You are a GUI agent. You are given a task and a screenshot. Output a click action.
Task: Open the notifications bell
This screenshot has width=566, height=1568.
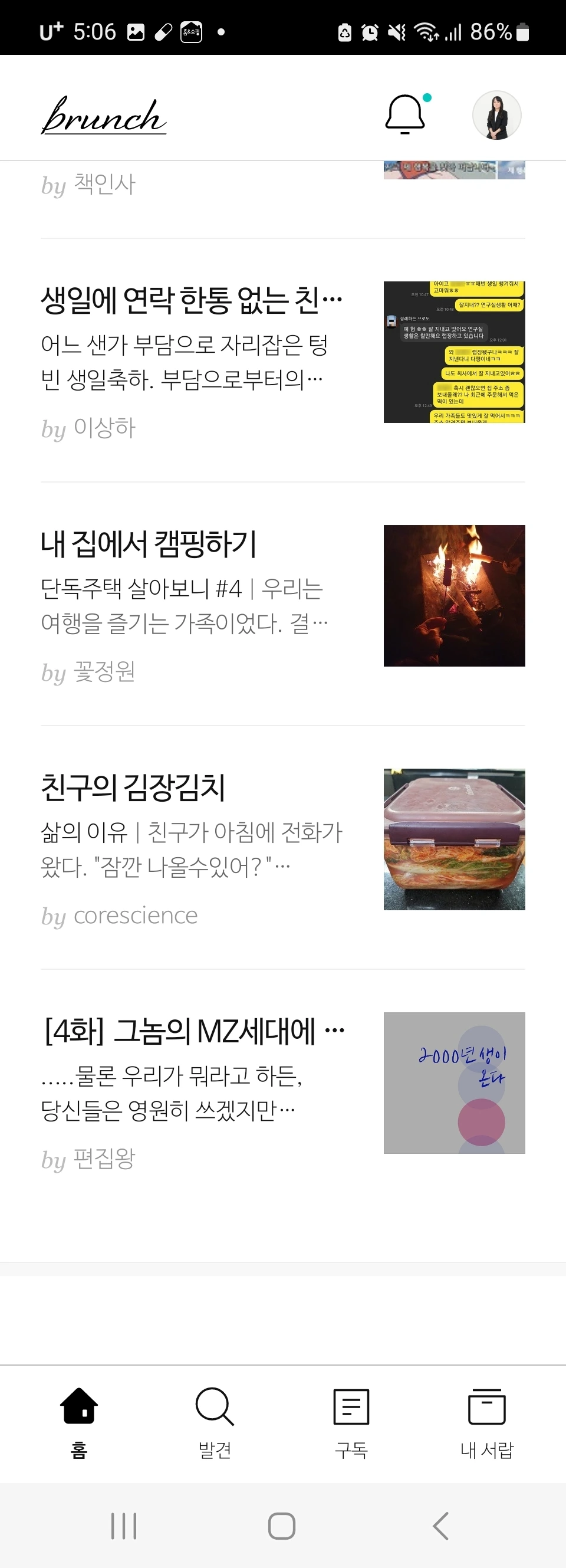tap(404, 114)
